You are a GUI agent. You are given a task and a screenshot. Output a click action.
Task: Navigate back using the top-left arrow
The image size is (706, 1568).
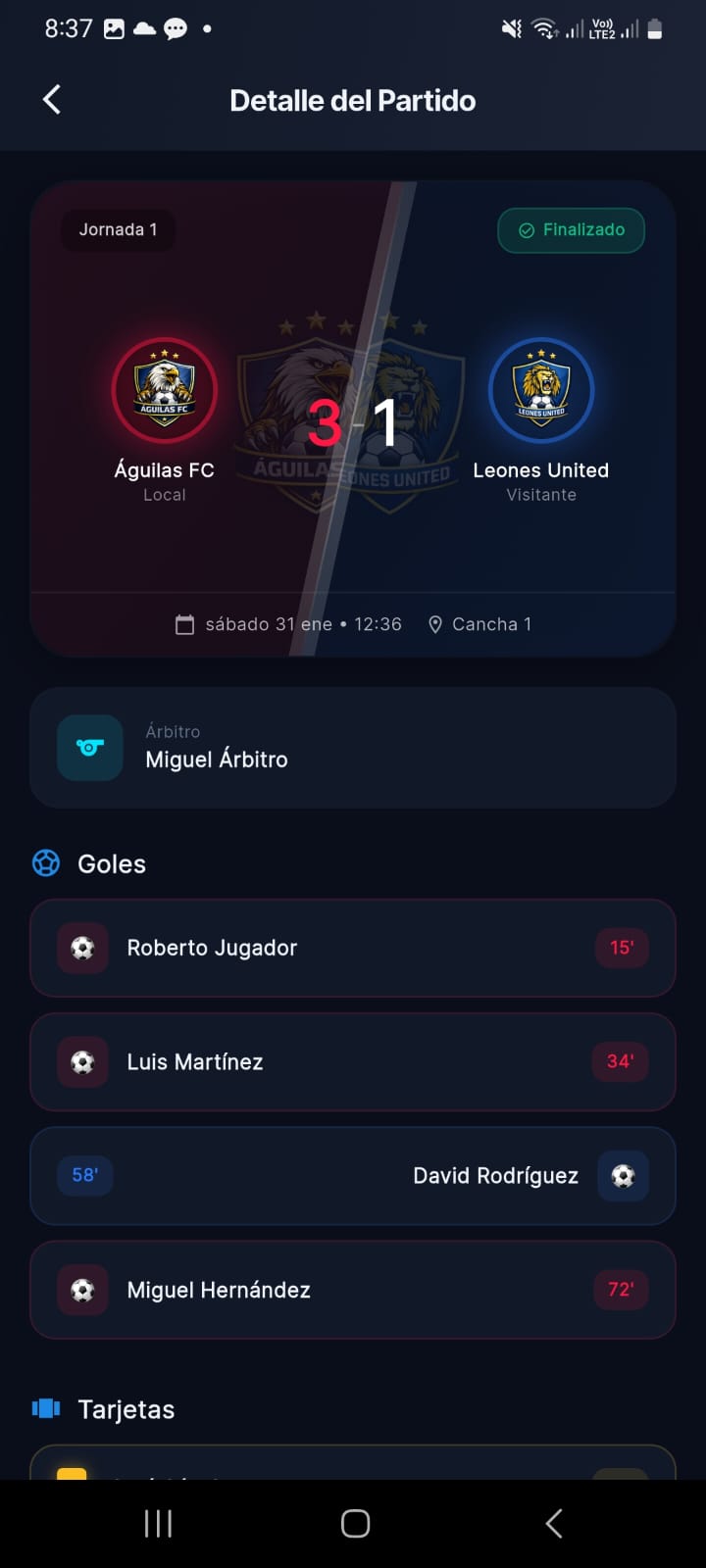coord(51,99)
